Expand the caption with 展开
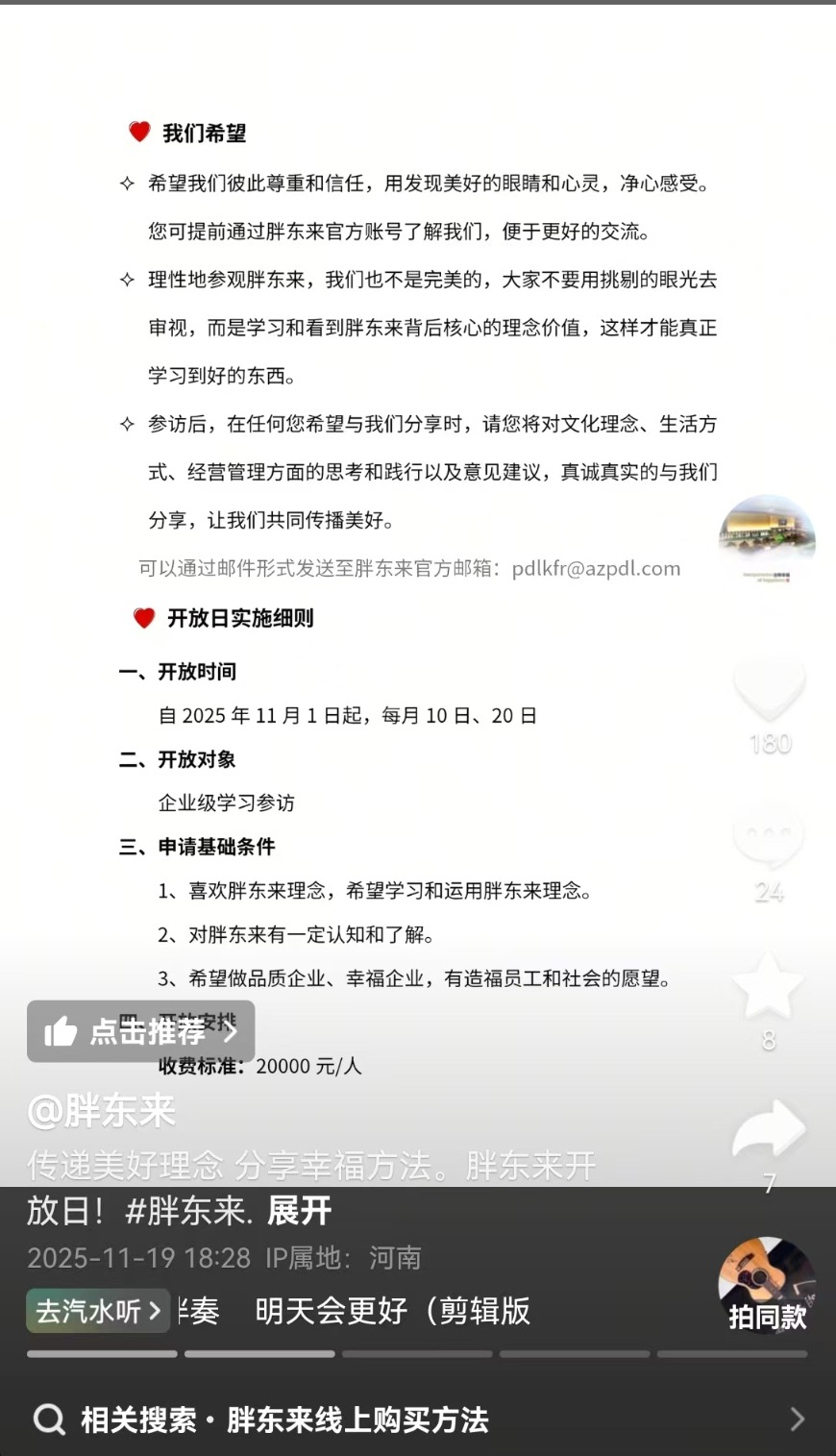This screenshot has width=836, height=1456. coord(299,1211)
